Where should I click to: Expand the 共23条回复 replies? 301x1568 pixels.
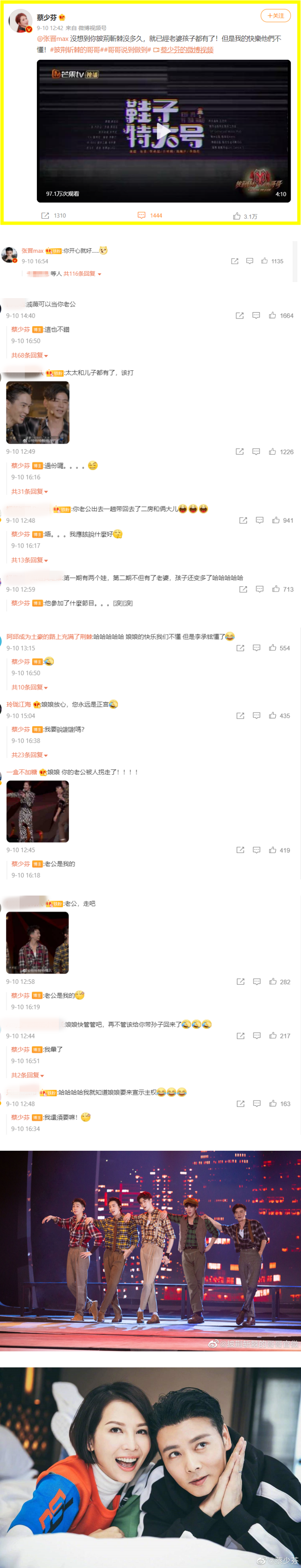coord(29,756)
